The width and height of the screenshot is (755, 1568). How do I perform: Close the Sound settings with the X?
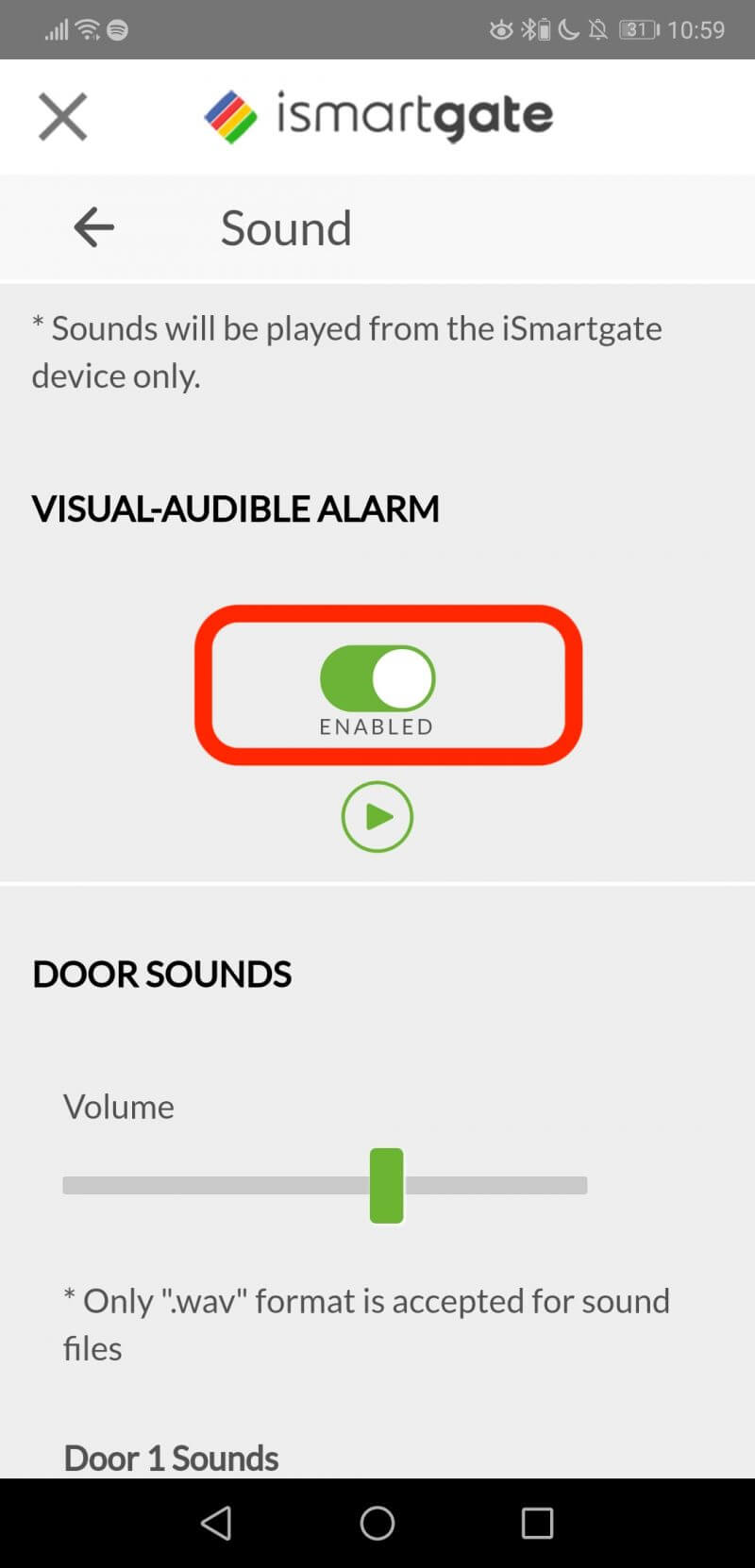coord(62,115)
